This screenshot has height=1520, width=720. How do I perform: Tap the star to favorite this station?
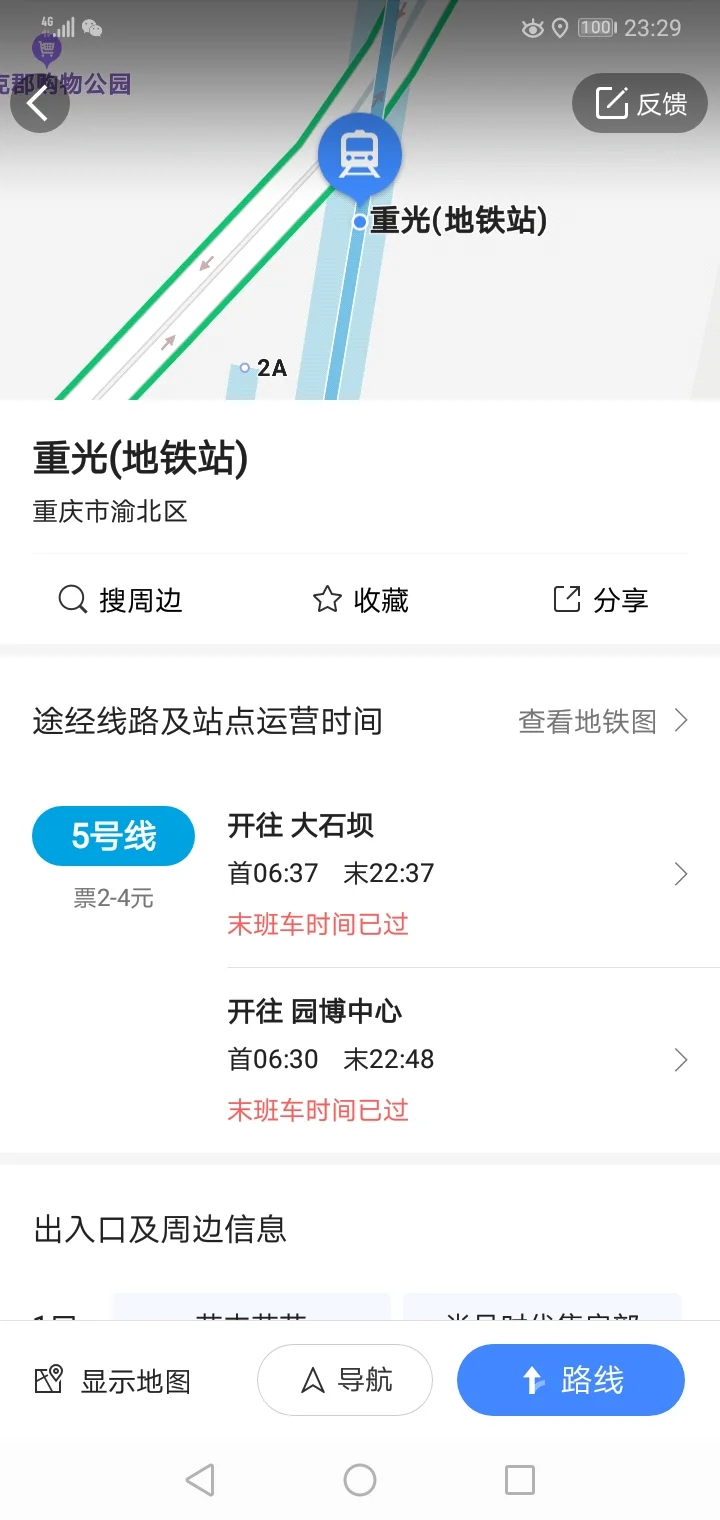326,598
